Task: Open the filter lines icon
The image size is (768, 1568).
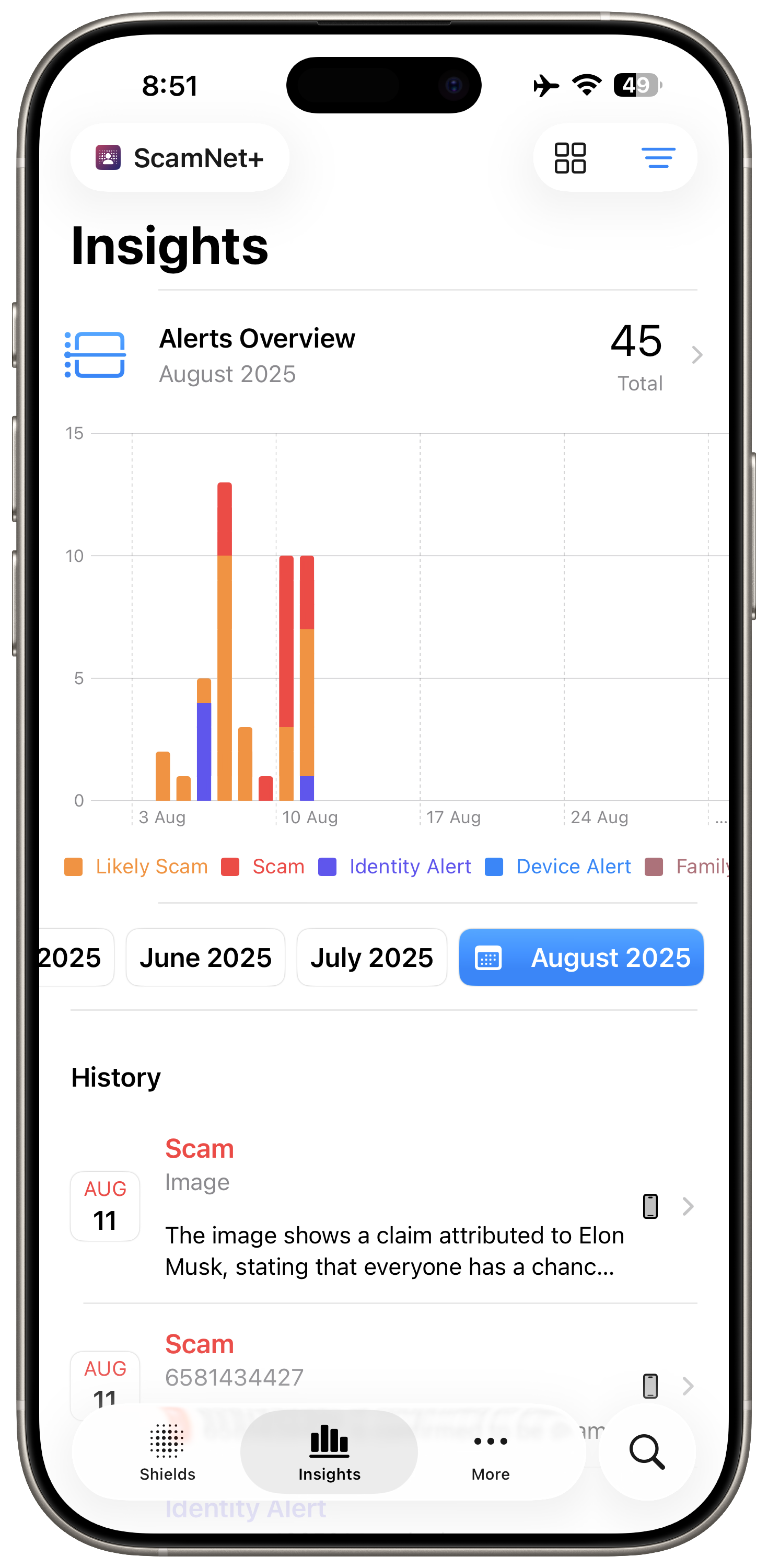Action: pyautogui.click(x=658, y=158)
